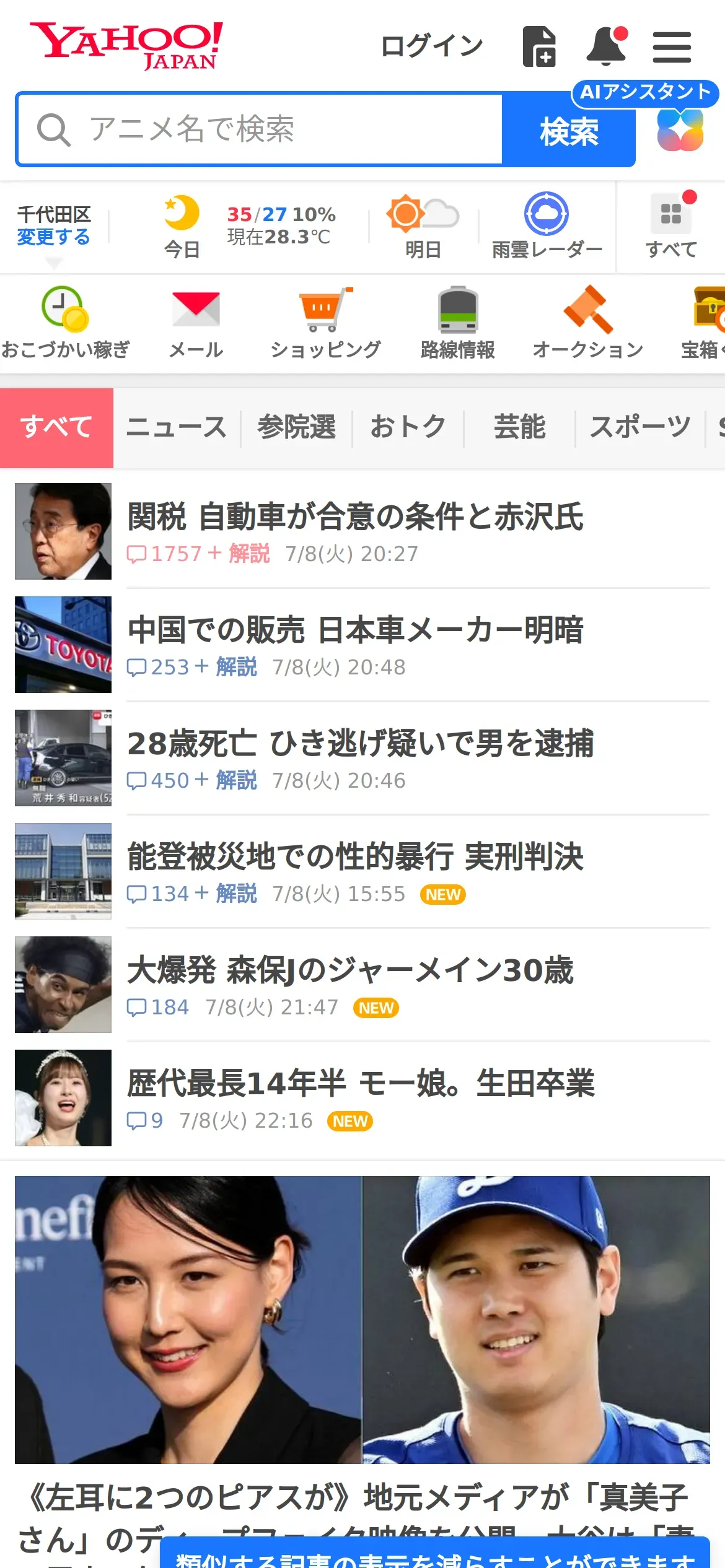Tap the blue 検索 button

point(569,131)
